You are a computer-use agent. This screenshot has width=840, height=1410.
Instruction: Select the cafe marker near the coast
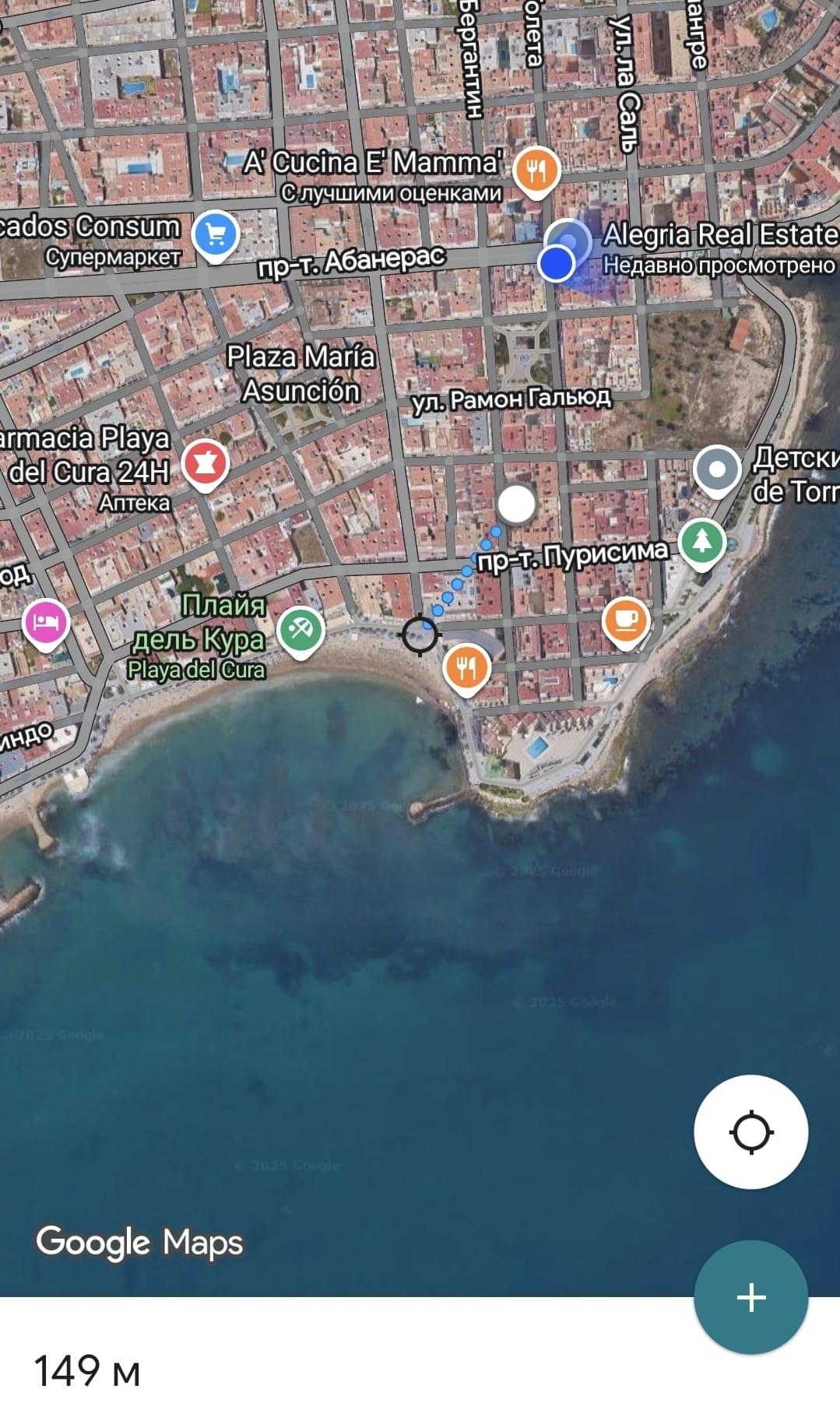pyautogui.click(x=626, y=621)
